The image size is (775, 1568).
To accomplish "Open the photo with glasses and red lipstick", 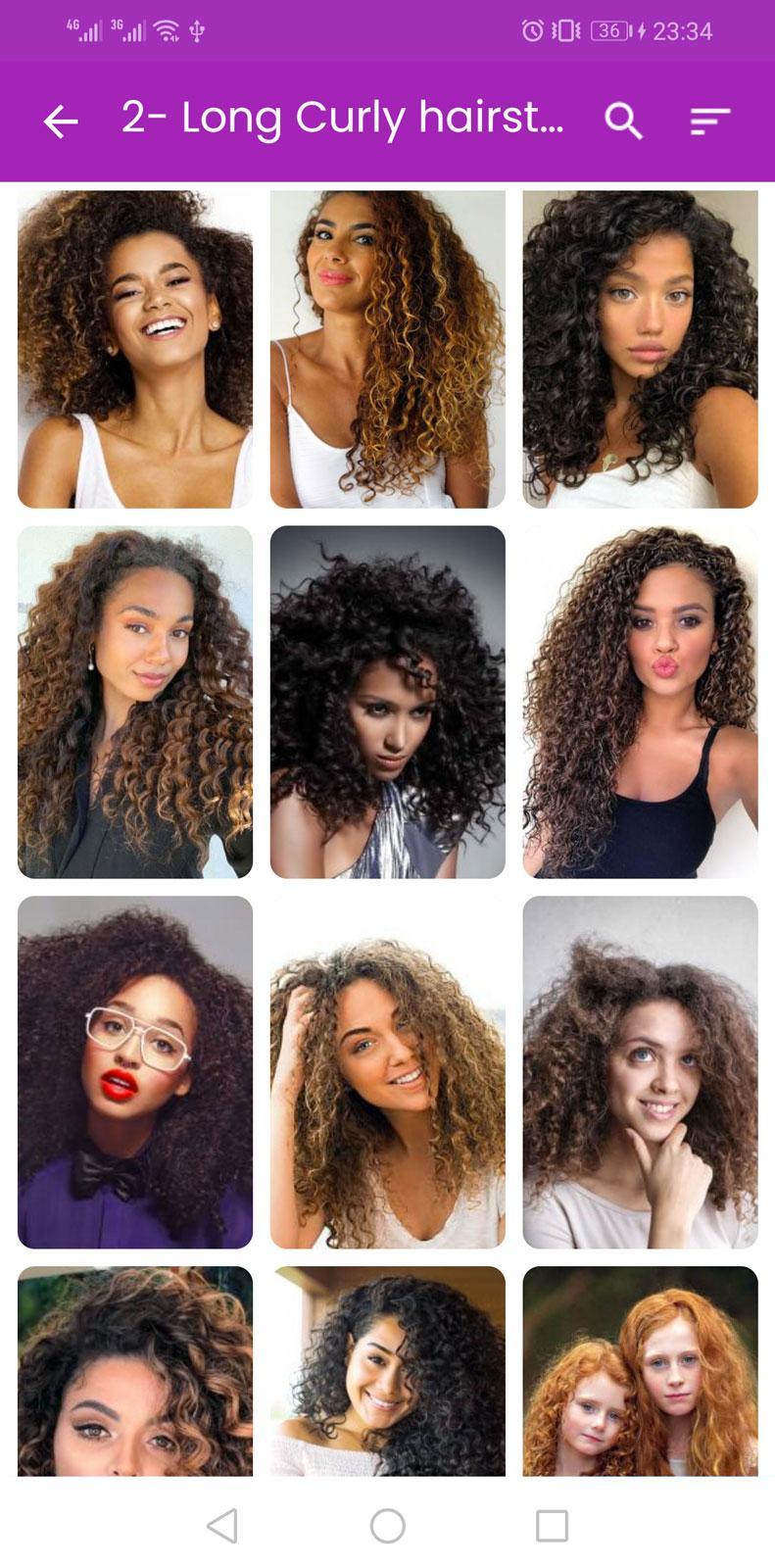I will point(135,1072).
